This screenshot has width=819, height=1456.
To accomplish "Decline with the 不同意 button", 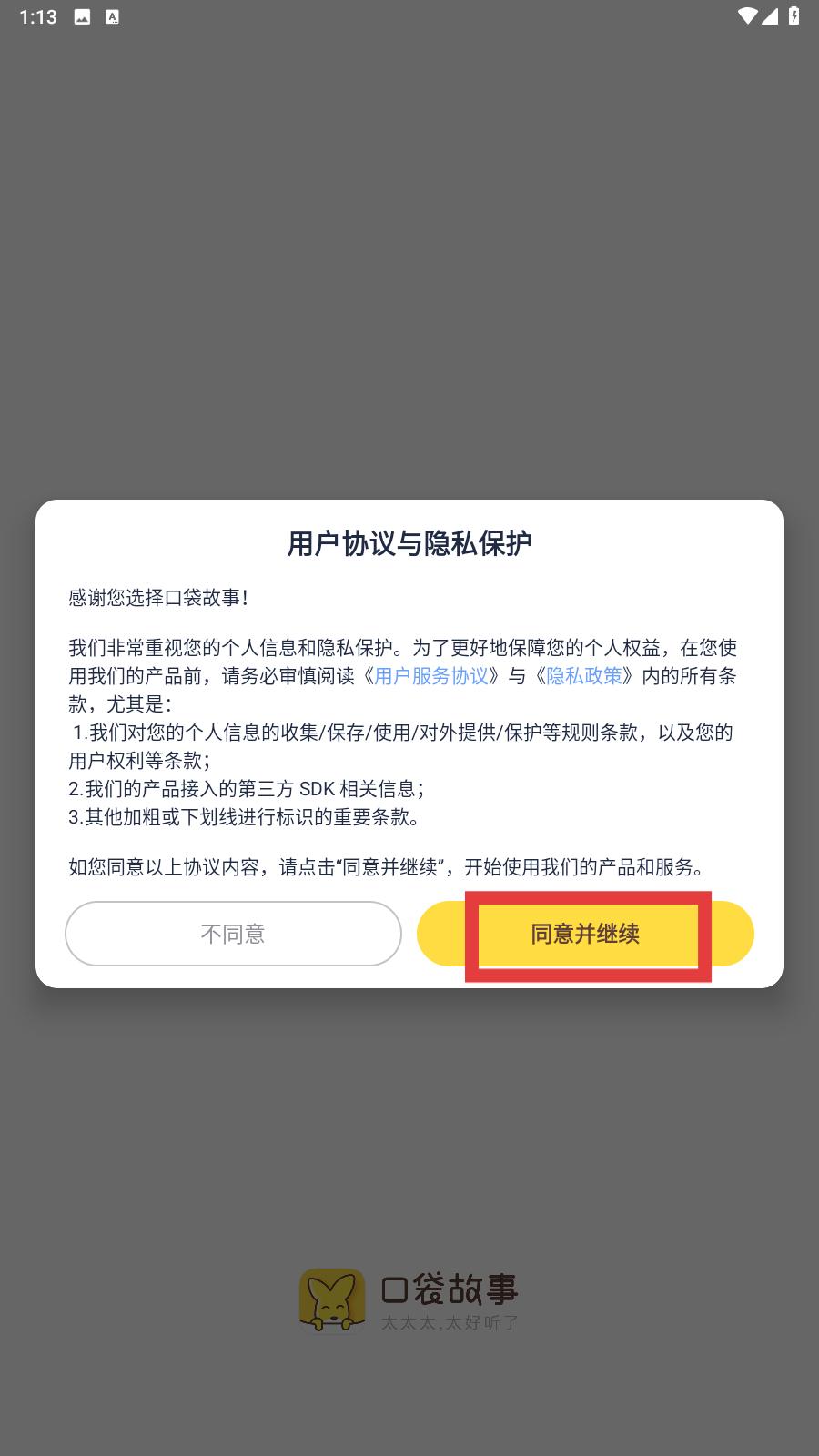I will pos(233,934).
